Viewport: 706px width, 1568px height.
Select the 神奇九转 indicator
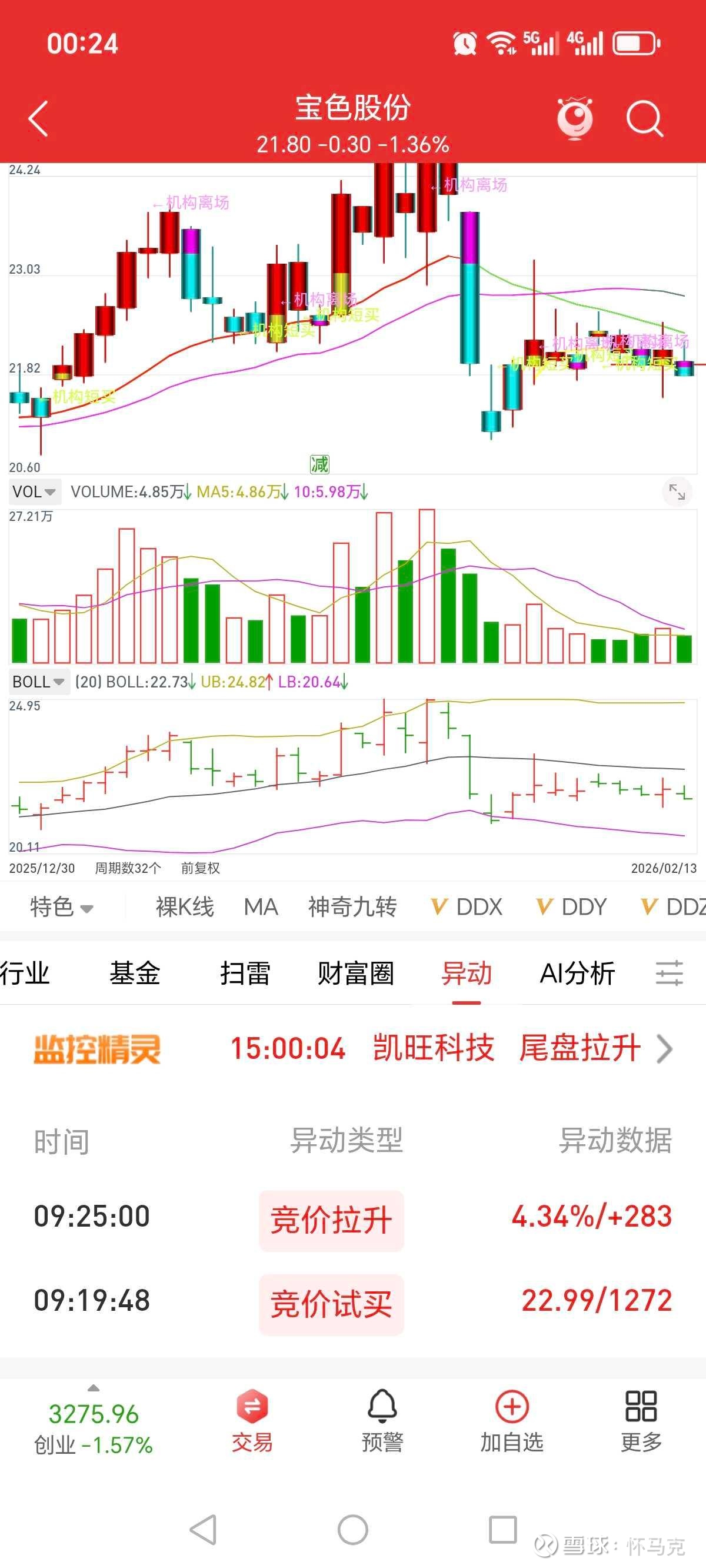352,907
